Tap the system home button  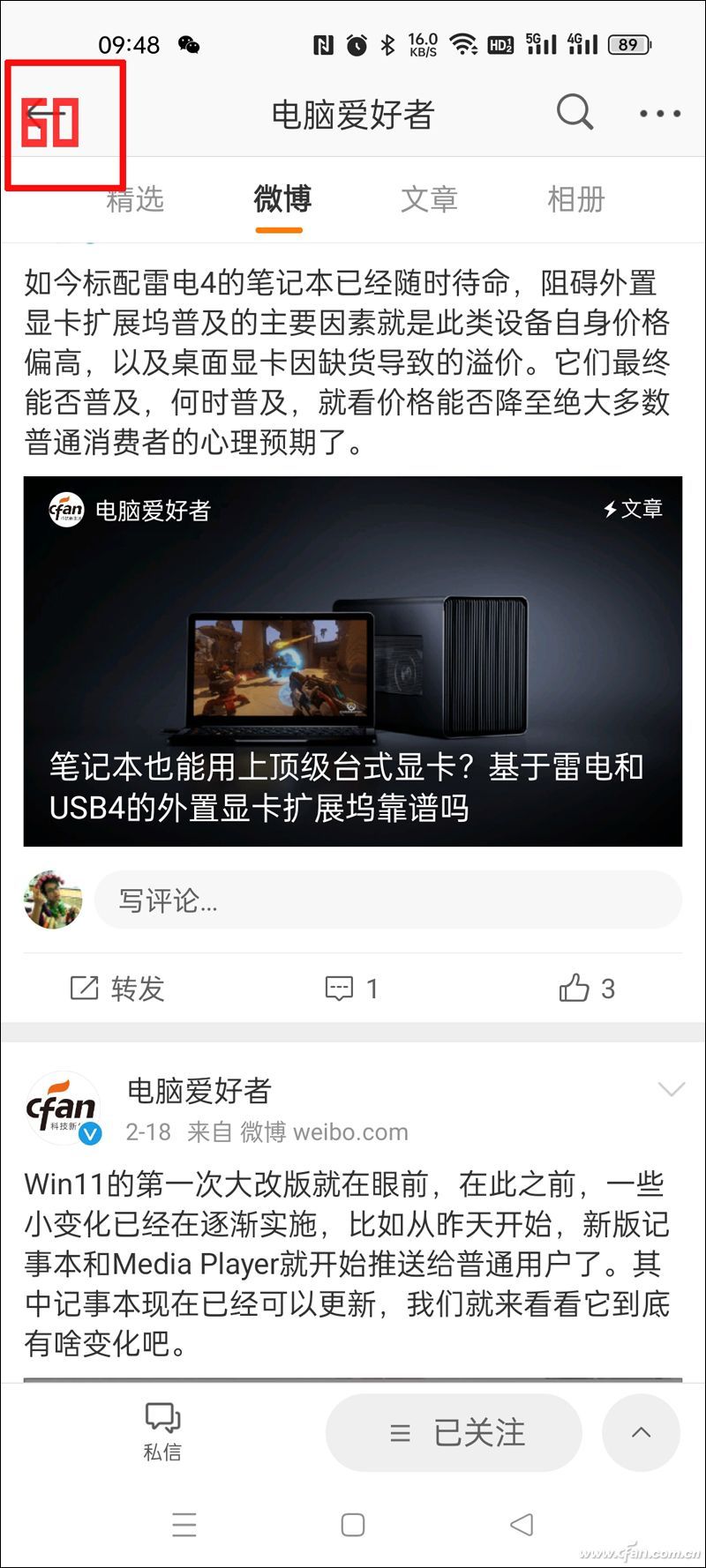(x=353, y=1525)
